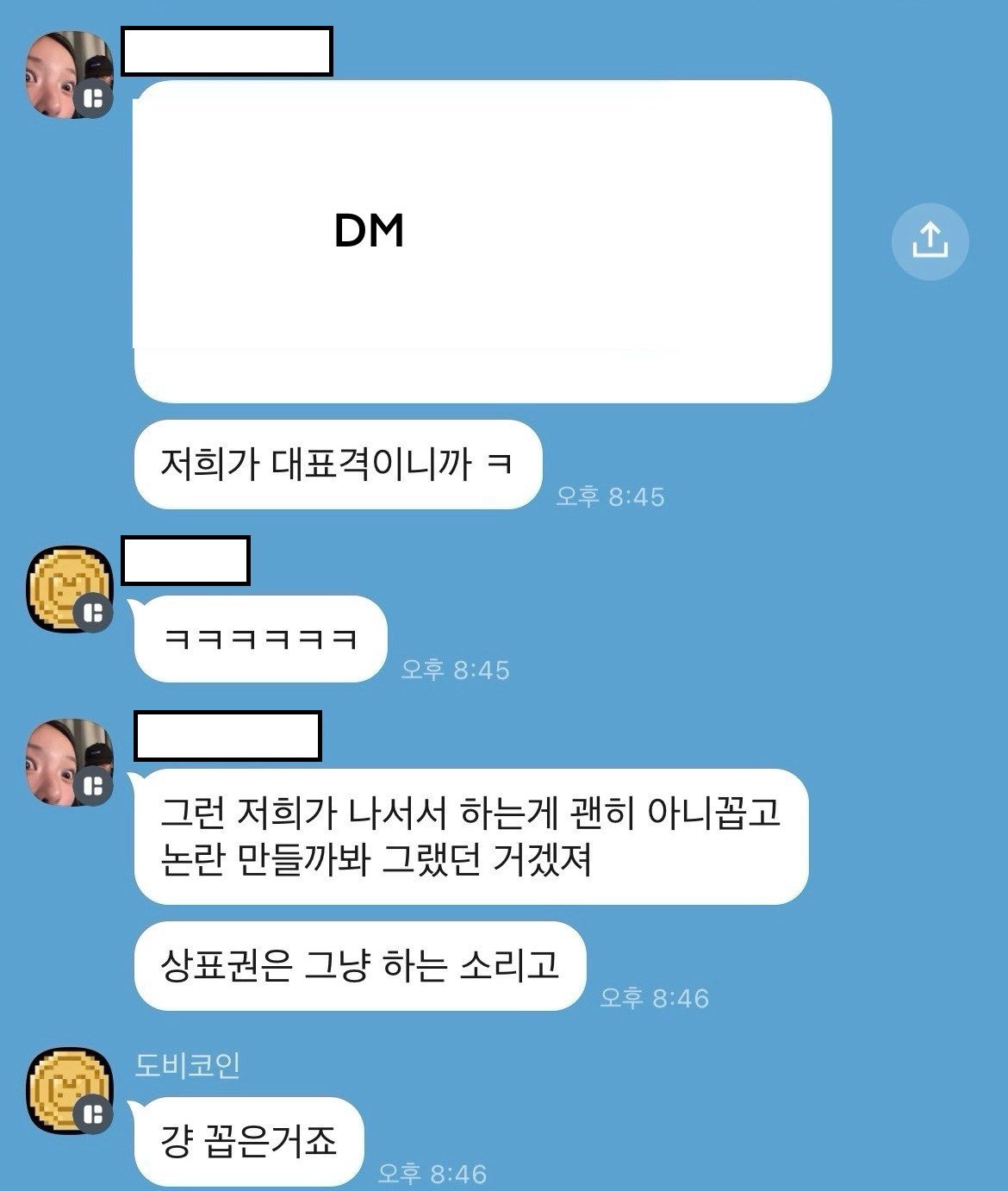1008x1191 pixels.
Task: Open avatar of the DM image sender
Action: [71, 74]
